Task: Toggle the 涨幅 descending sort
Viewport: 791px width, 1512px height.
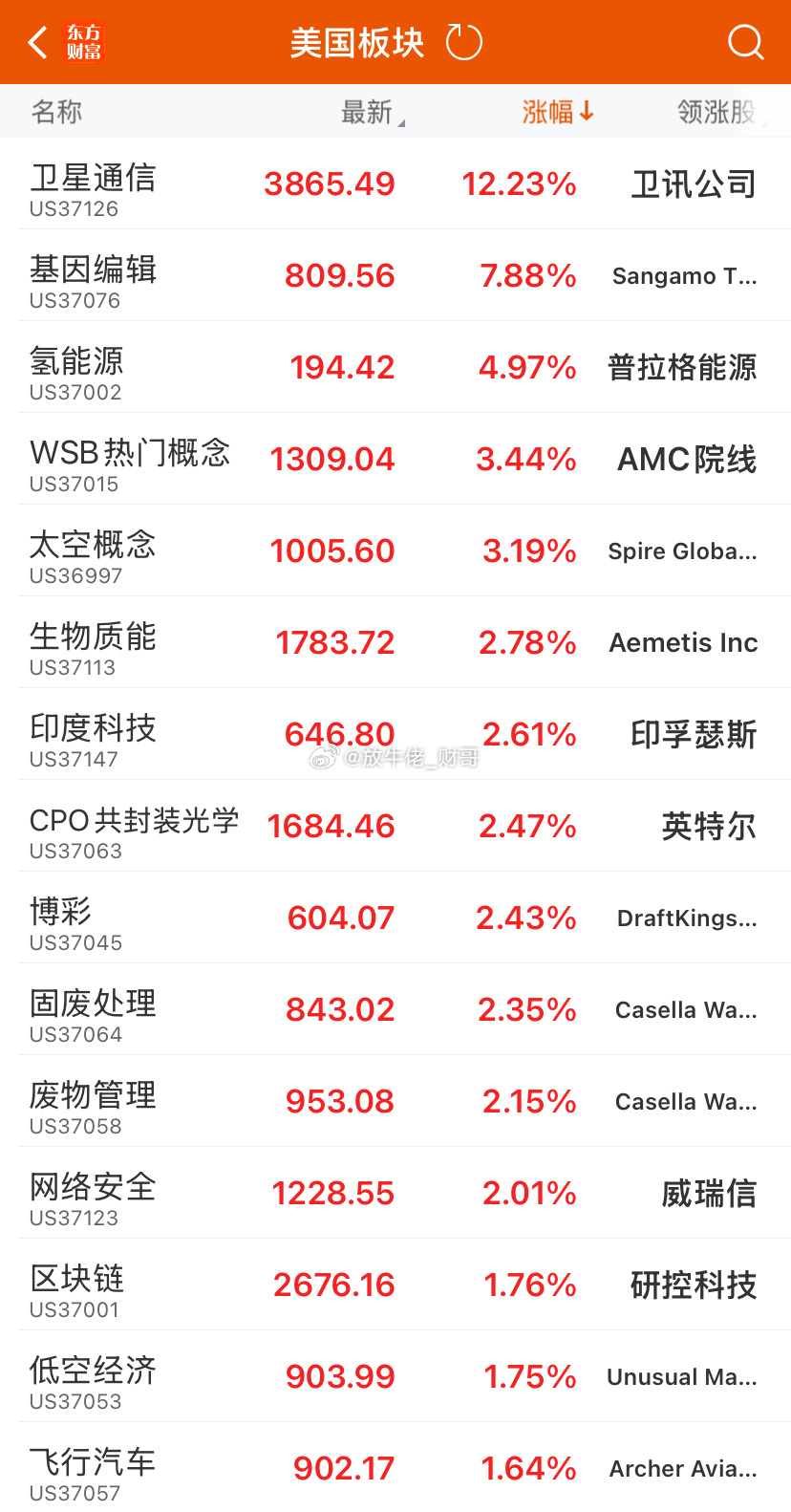Action: coord(558,111)
